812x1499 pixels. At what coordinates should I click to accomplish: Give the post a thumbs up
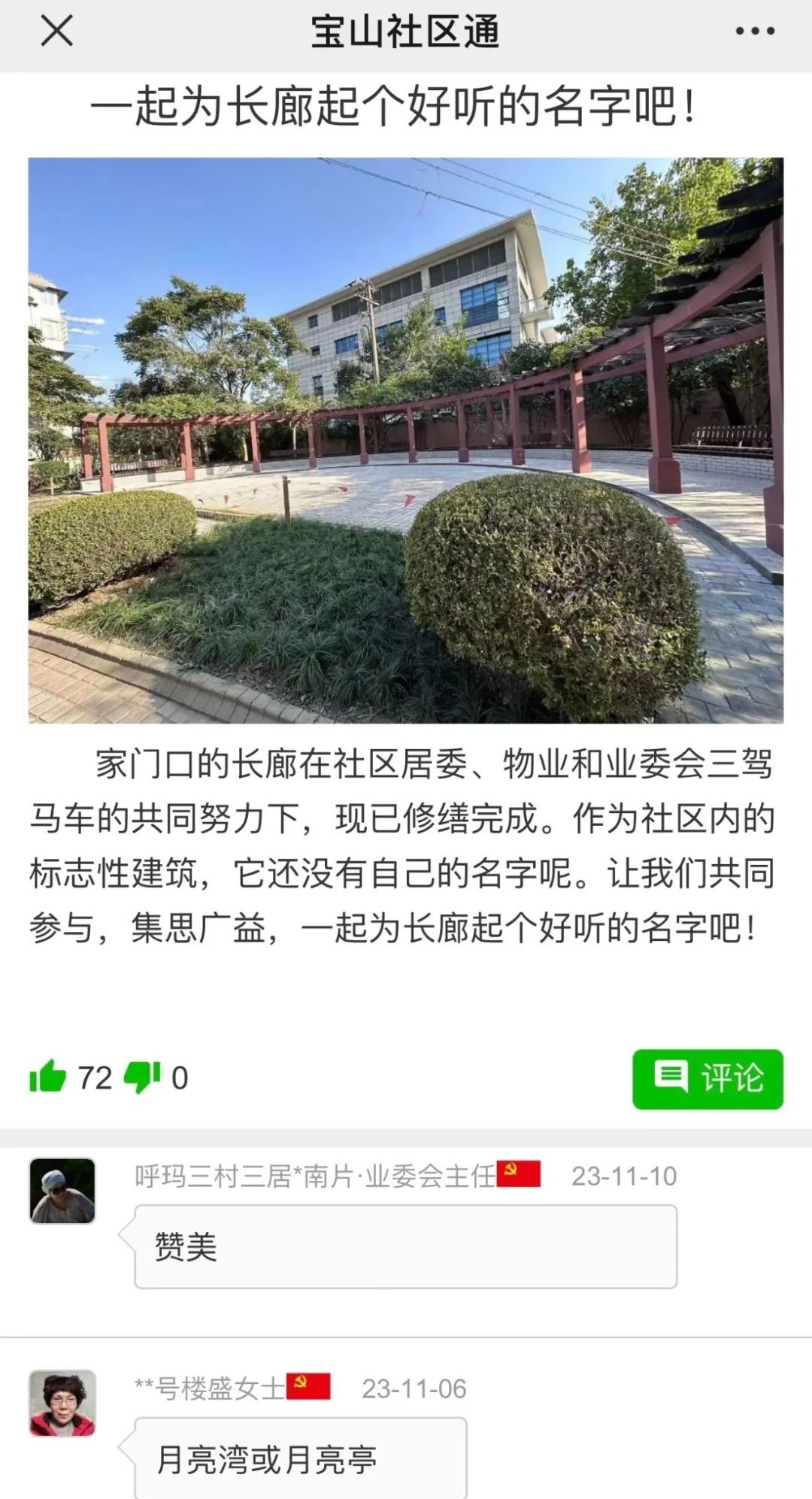[x=48, y=1076]
